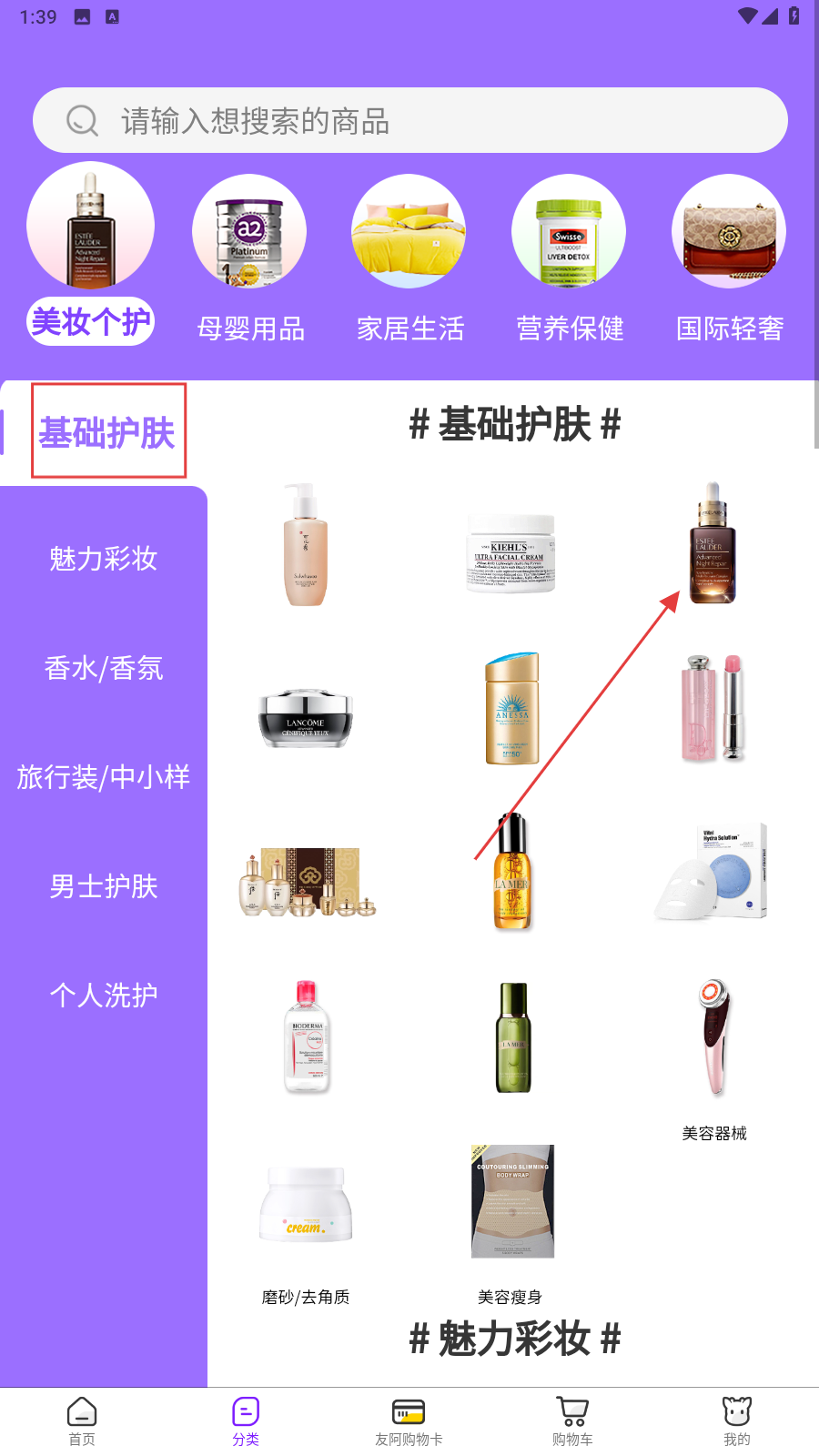Go to 香水/香氛 subcategory
819x1456 pixels.
click(104, 668)
